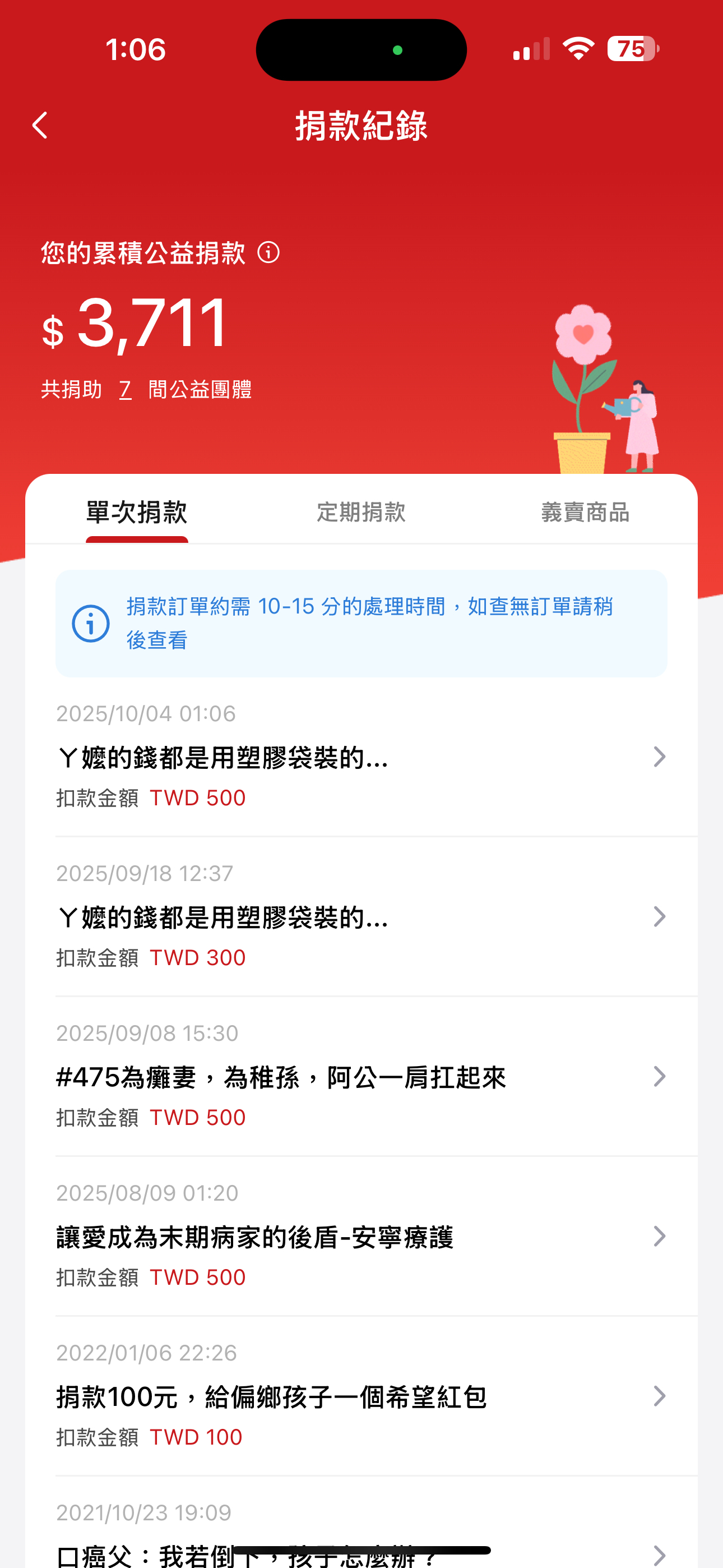
Task: View the 捐款100元 希望紅包 donation details
Action: tap(361, 1396)
